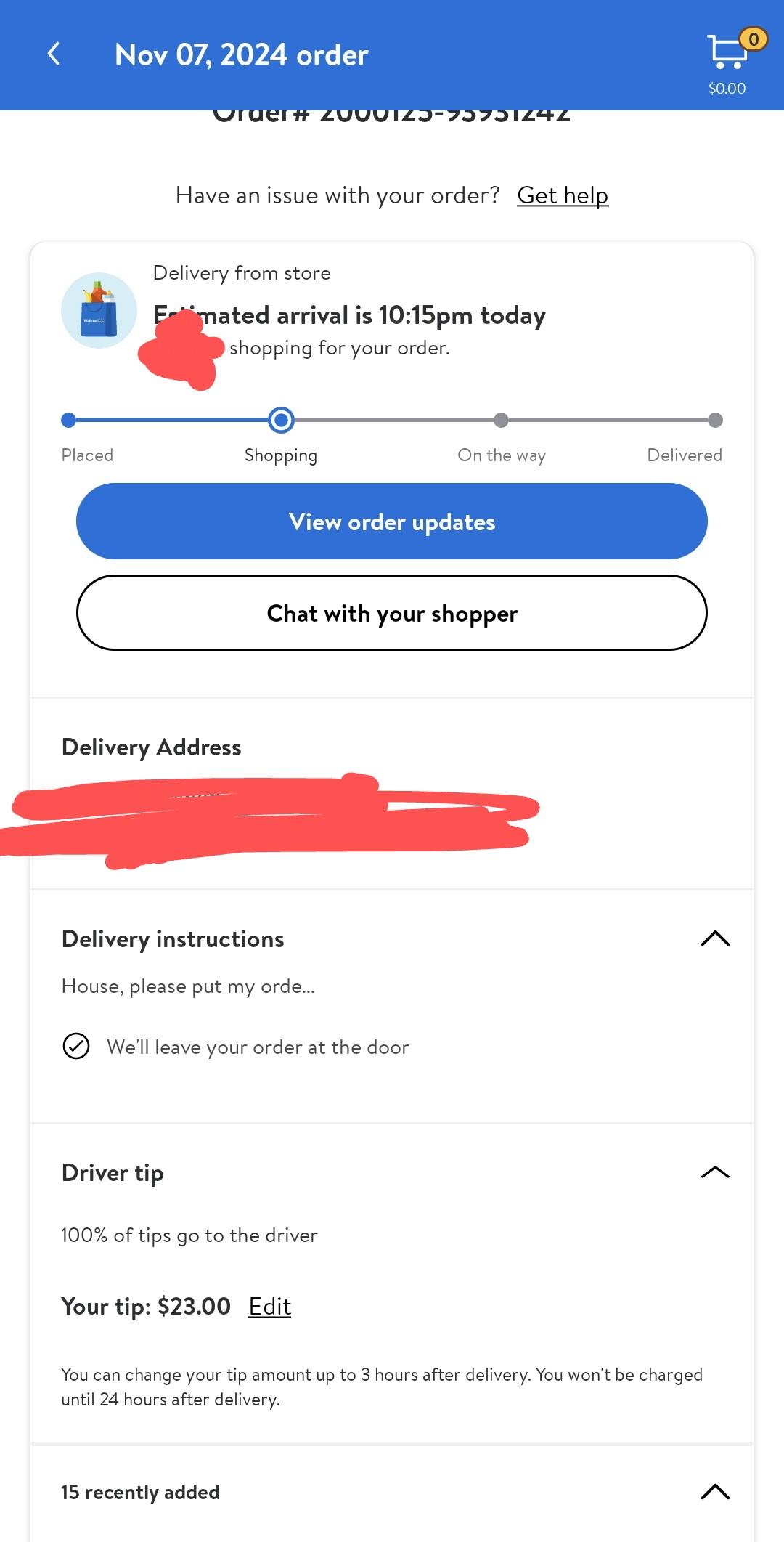This screenshot has height=1542, width=784.
Task: Edit the driver tip amount
Action: [x=269, y=1306]
